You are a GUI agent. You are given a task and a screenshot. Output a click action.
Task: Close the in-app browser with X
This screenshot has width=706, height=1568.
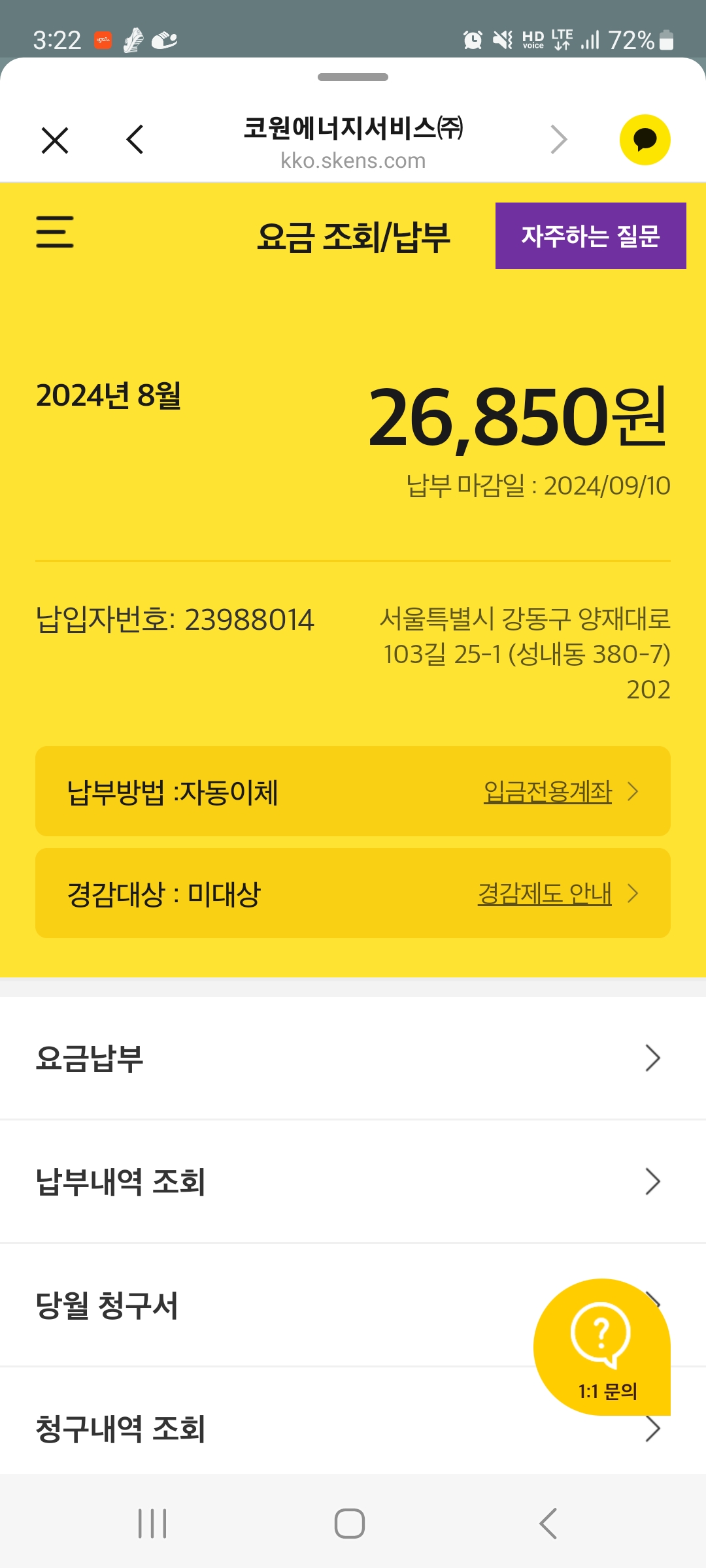pyautogui.click(x=55, y=140)
